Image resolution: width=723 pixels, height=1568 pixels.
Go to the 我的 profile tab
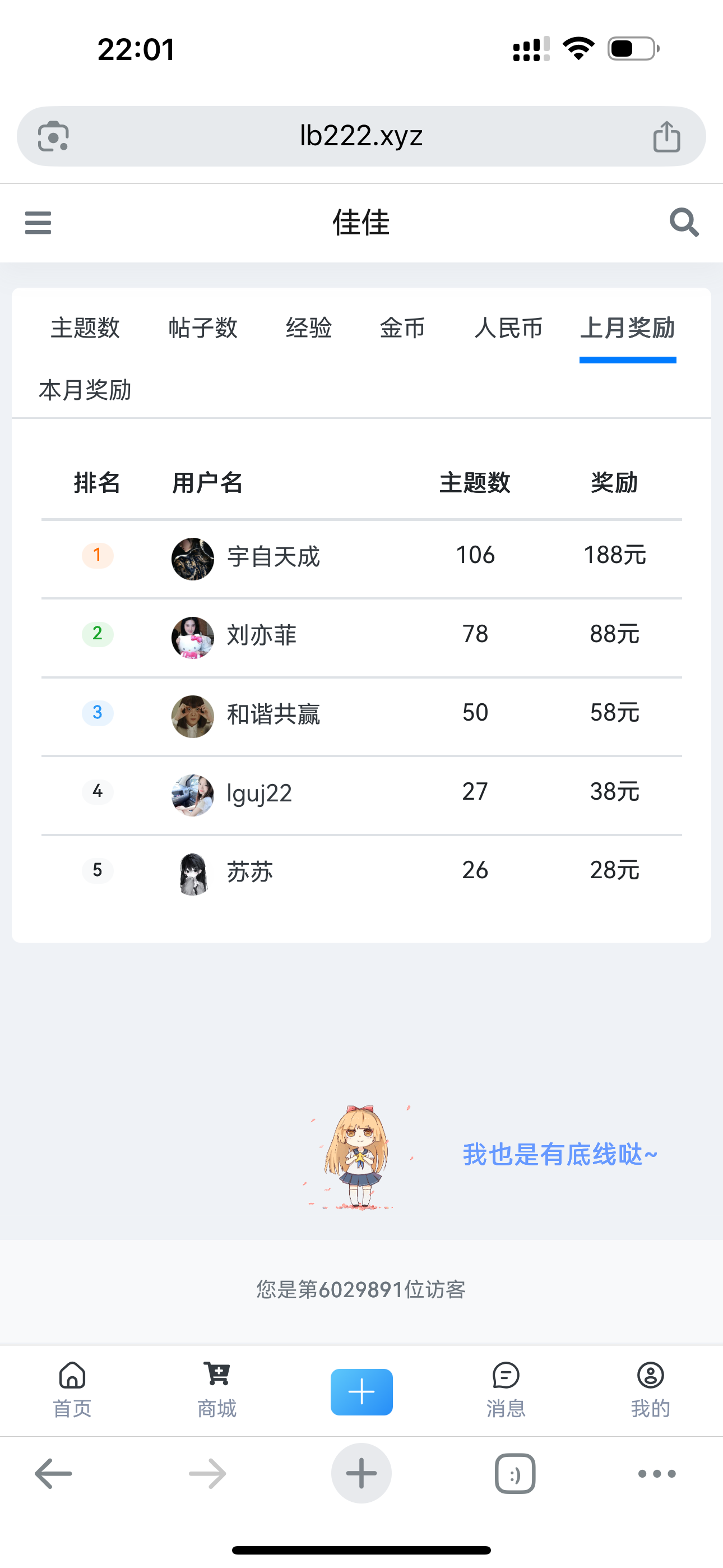click(x=650, y=1390)
